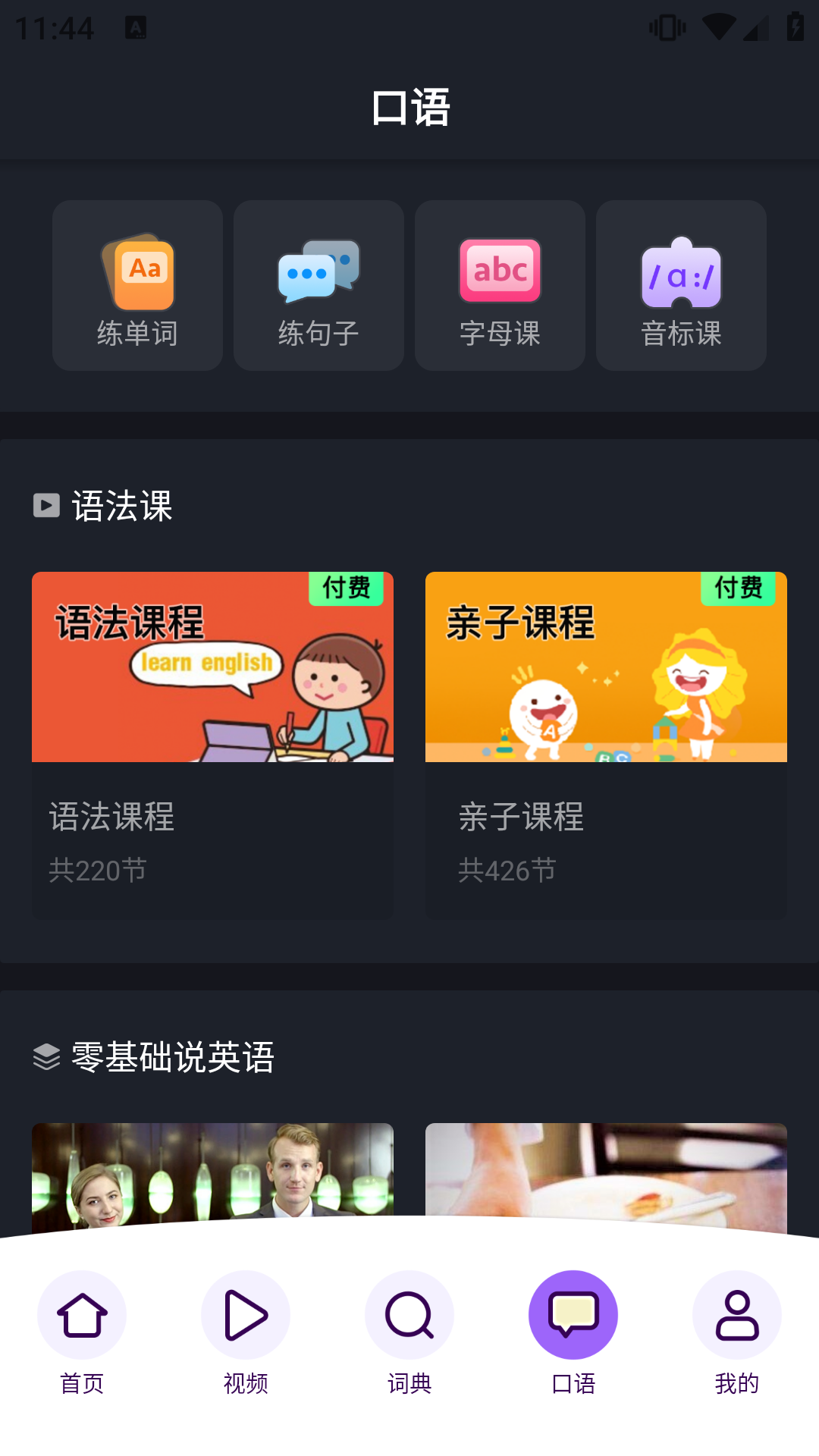The image size is (819, 1456).
Task: Tap the 视频 play icon in bottom bar
Action: pos(245,1314)
